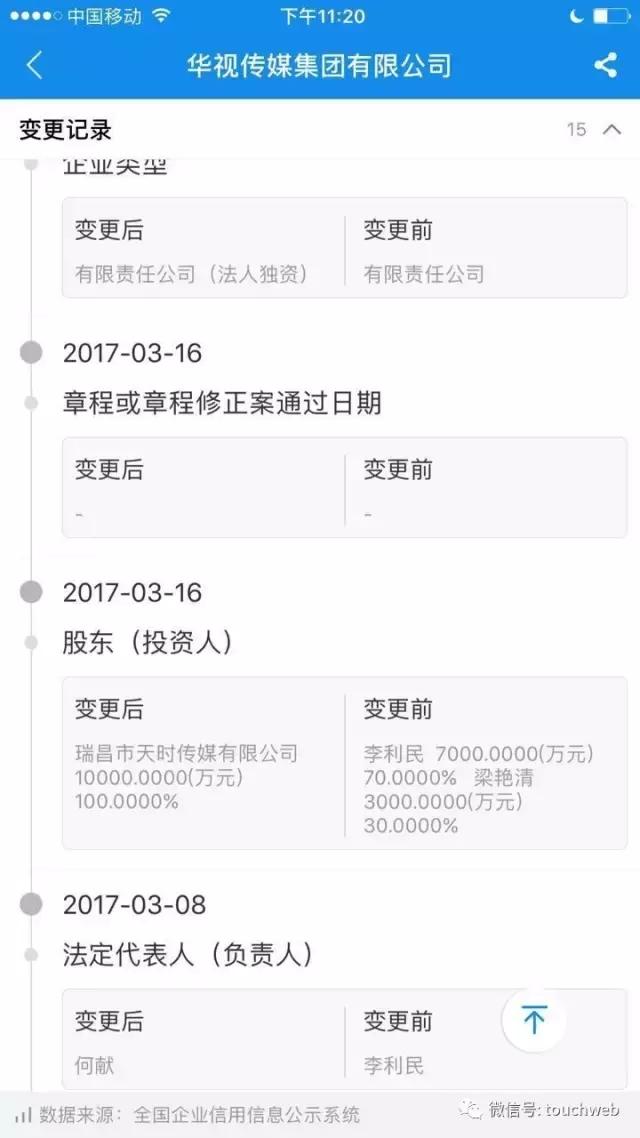Viewport: 640px width, 1138px height.
Task: Share this company page
Action: point(605,66)
